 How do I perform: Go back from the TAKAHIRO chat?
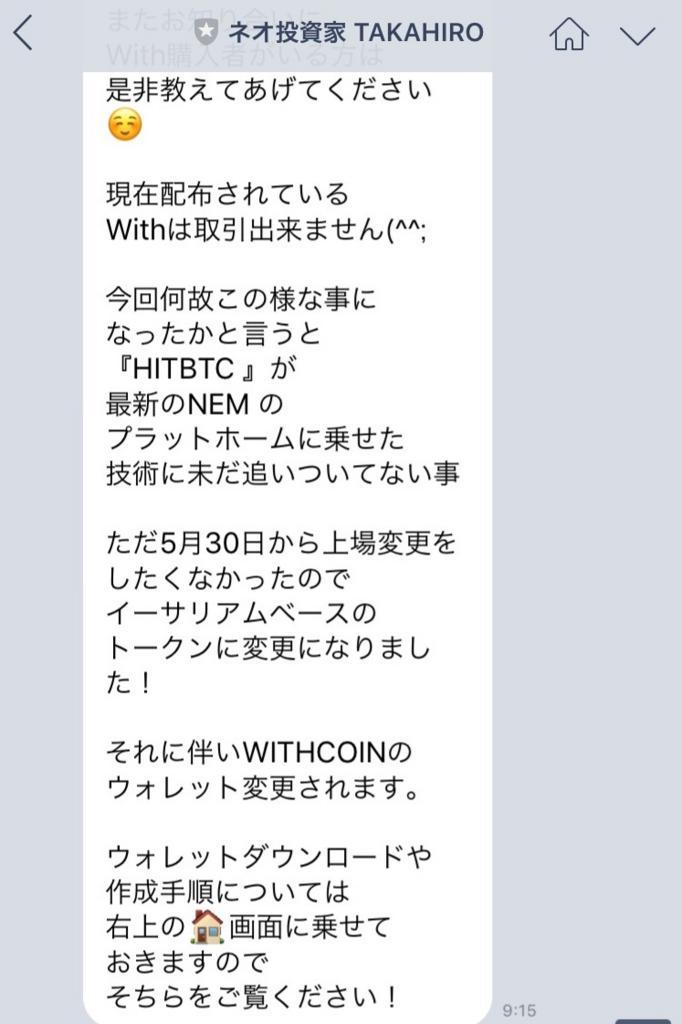[x=24, y=34]
